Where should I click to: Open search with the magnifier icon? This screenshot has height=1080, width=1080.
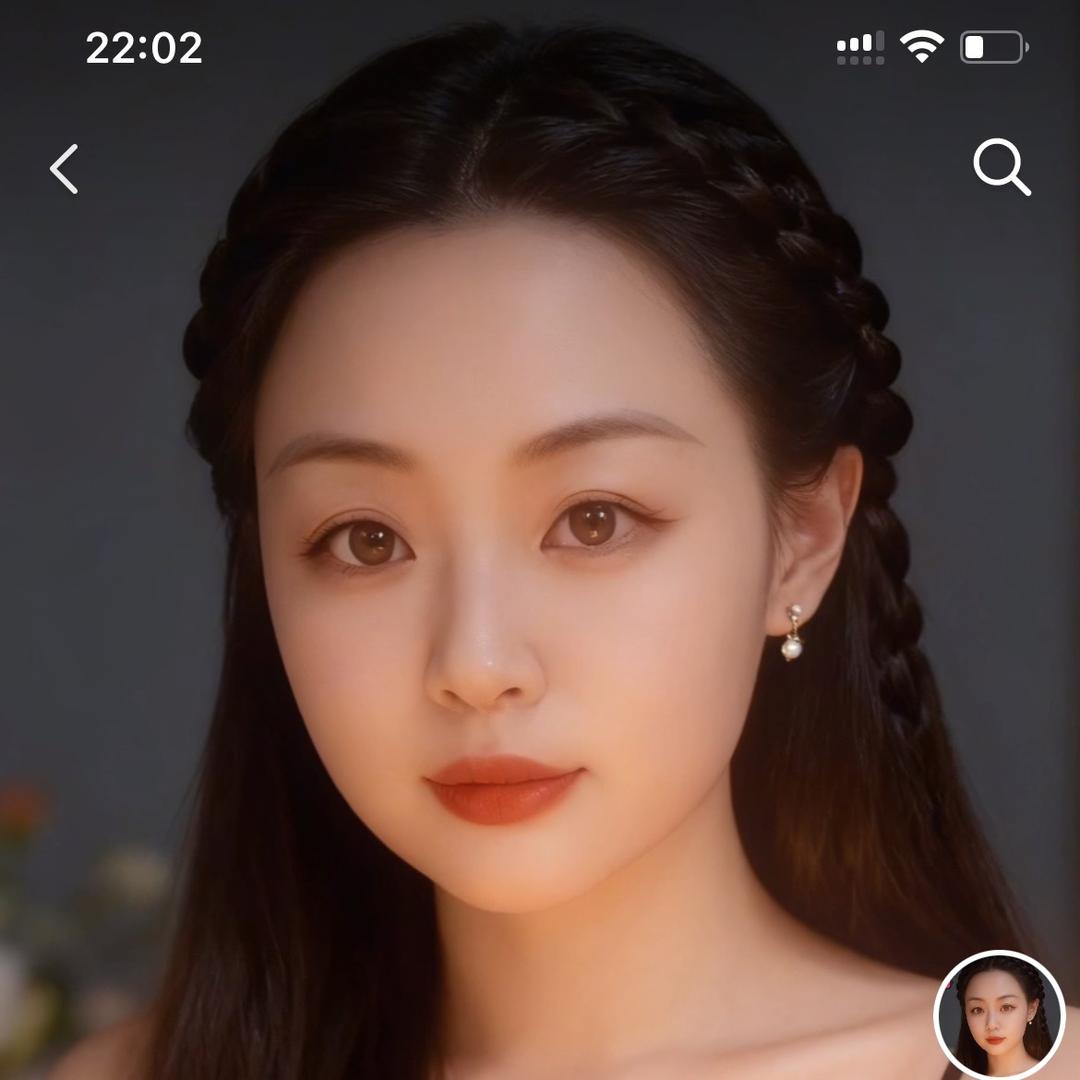click(1001, 167)
